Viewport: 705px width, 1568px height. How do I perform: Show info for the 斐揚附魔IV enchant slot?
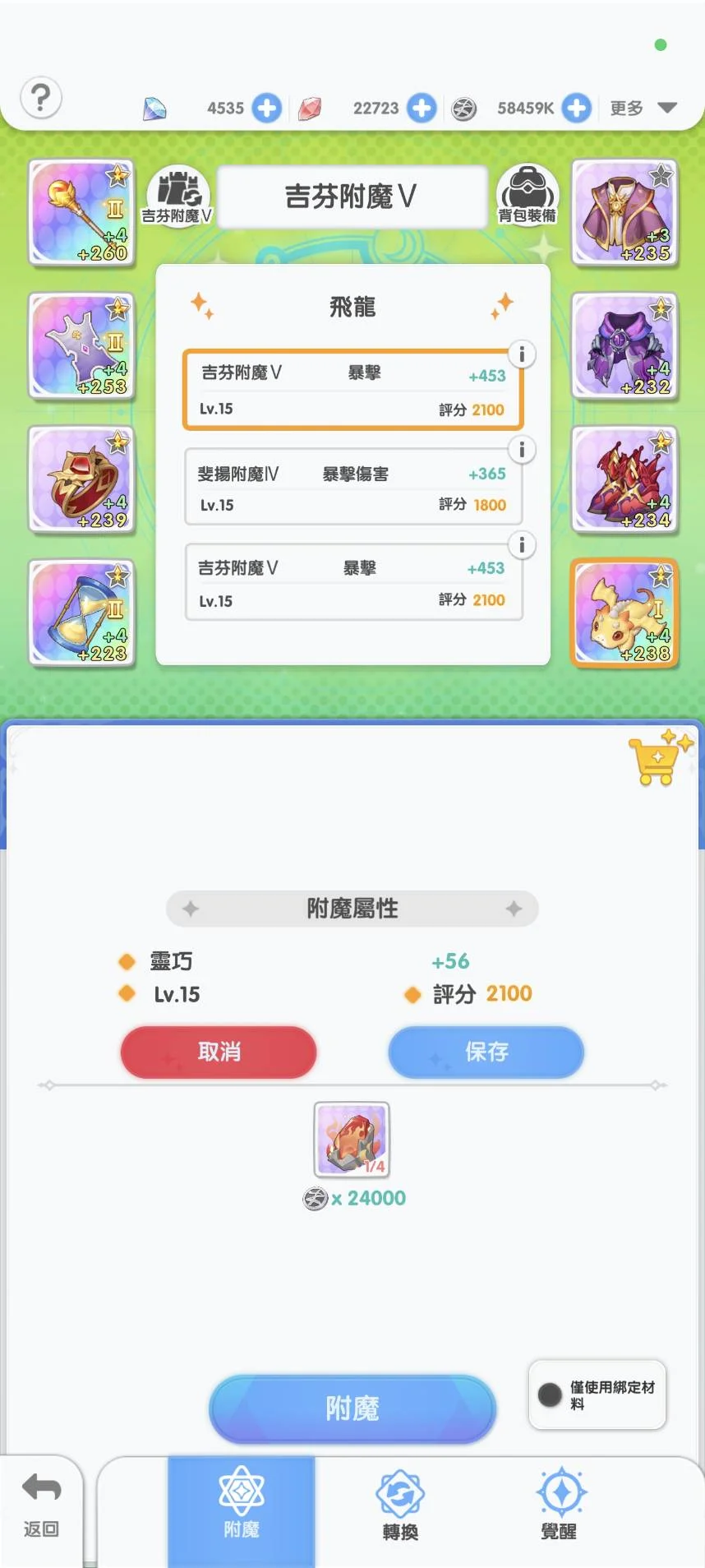pos(522,450)
